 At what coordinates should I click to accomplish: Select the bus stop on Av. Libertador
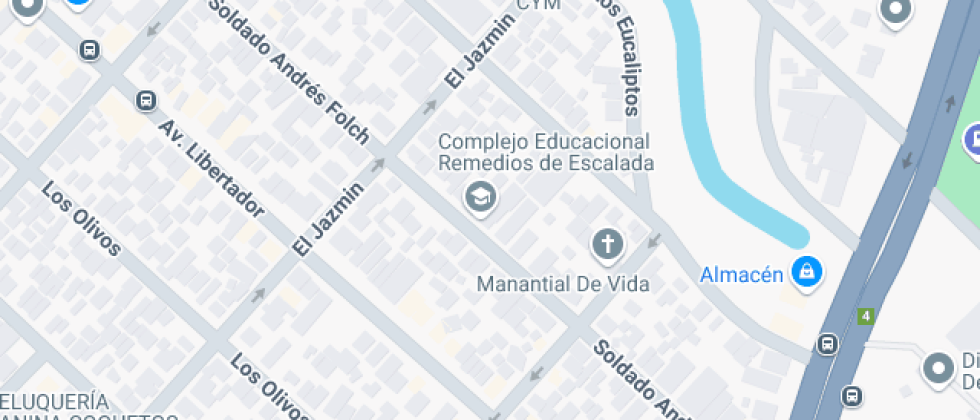pos(146,100)
